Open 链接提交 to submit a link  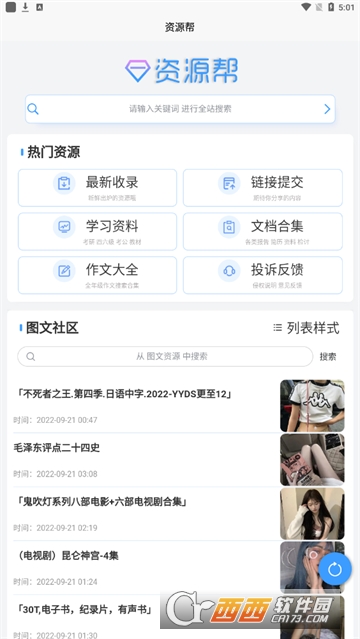pyautogui.click(x=263, y=188)
